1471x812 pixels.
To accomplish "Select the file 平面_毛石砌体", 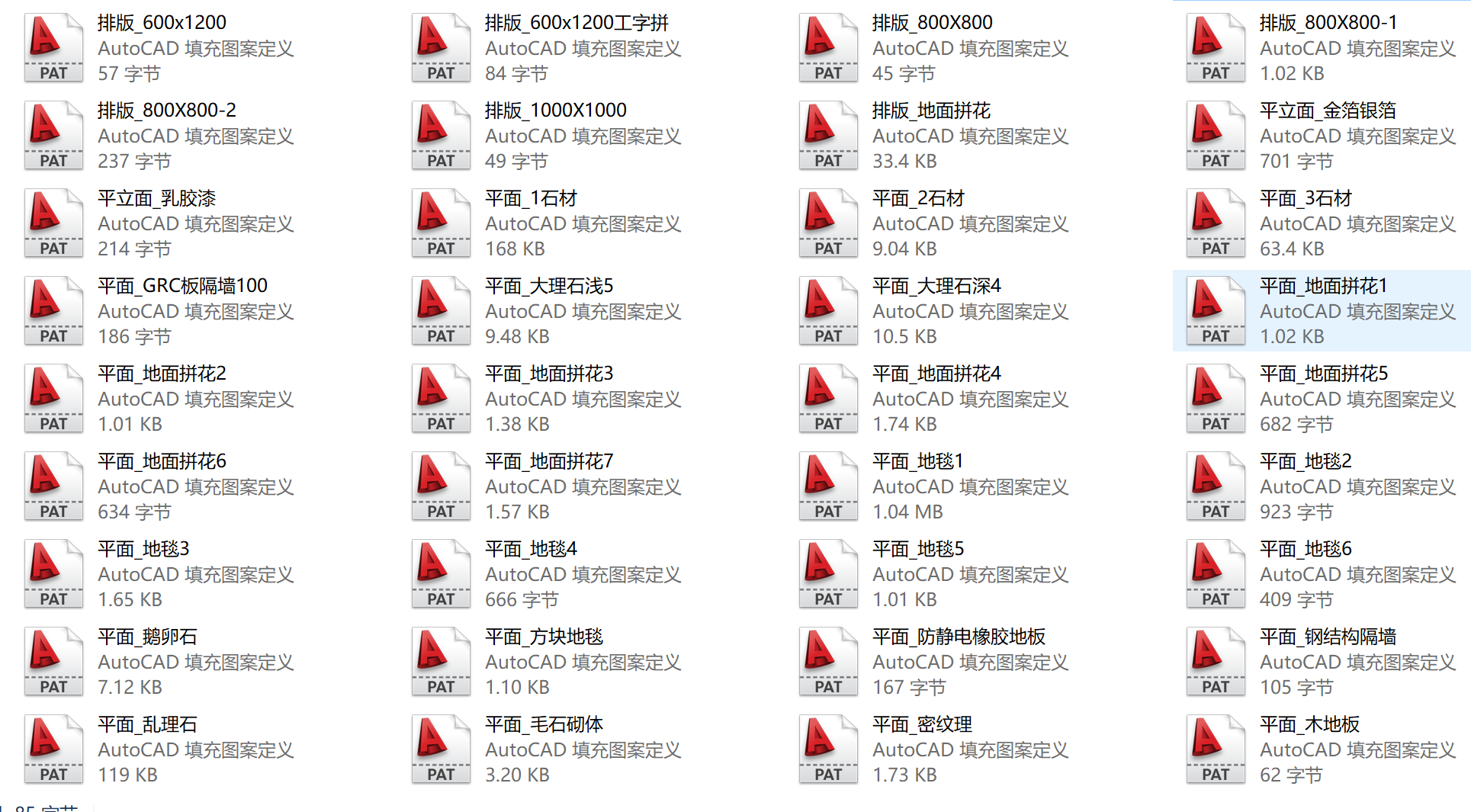I will (x=544, y=725).
